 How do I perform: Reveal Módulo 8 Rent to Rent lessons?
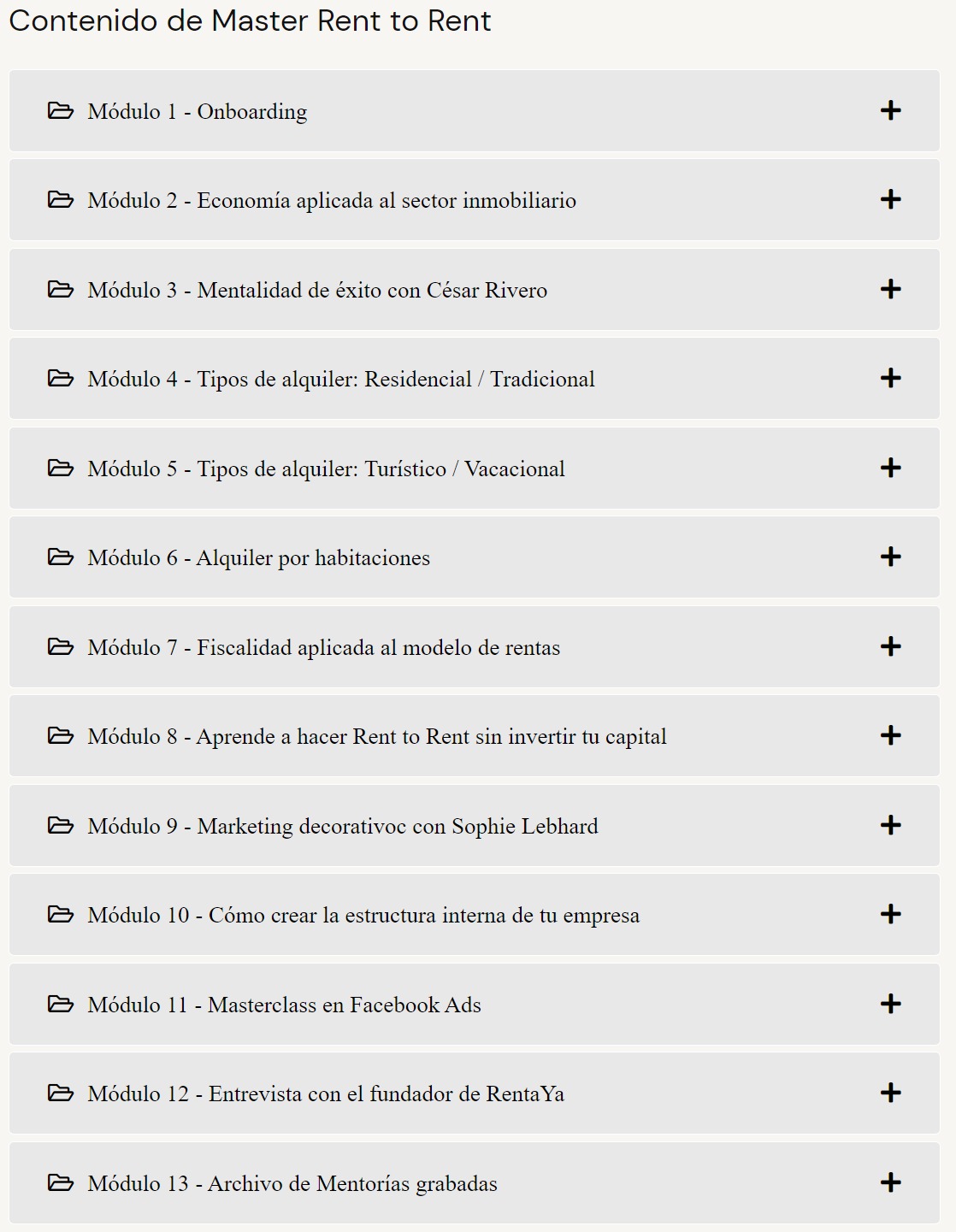(890, 736)
